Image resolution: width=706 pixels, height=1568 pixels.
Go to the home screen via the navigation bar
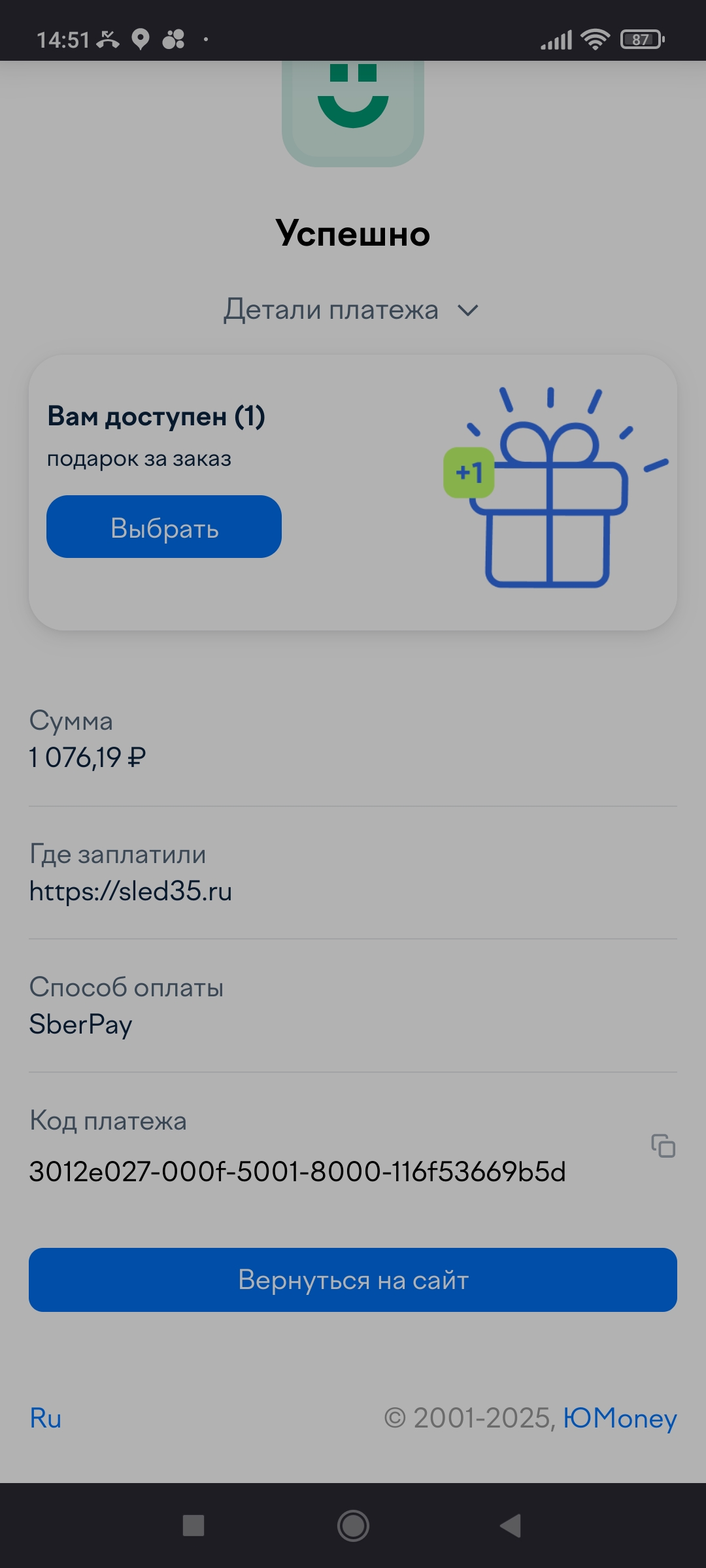point(353,1526)
